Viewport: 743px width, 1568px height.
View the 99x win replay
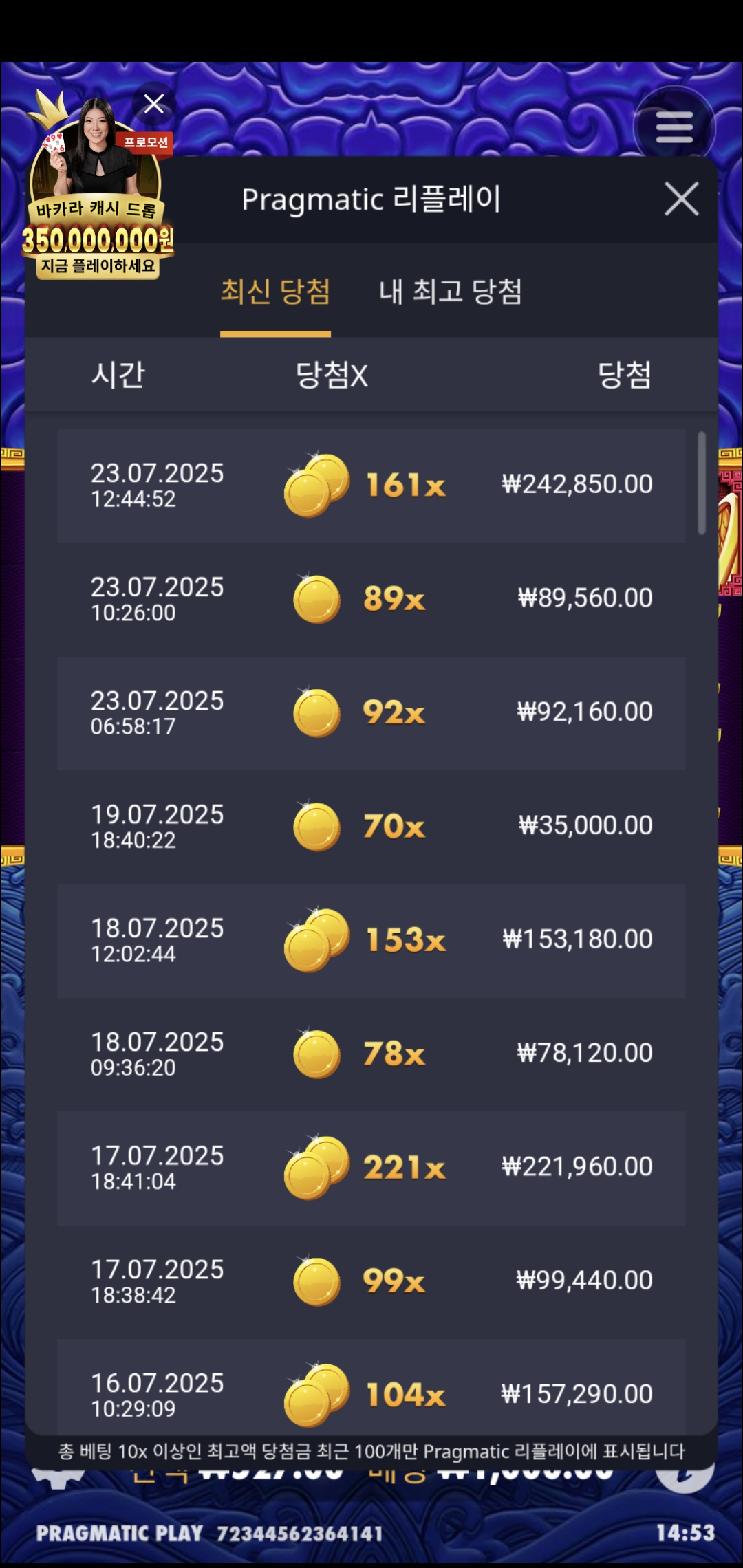click(371, 1282)
